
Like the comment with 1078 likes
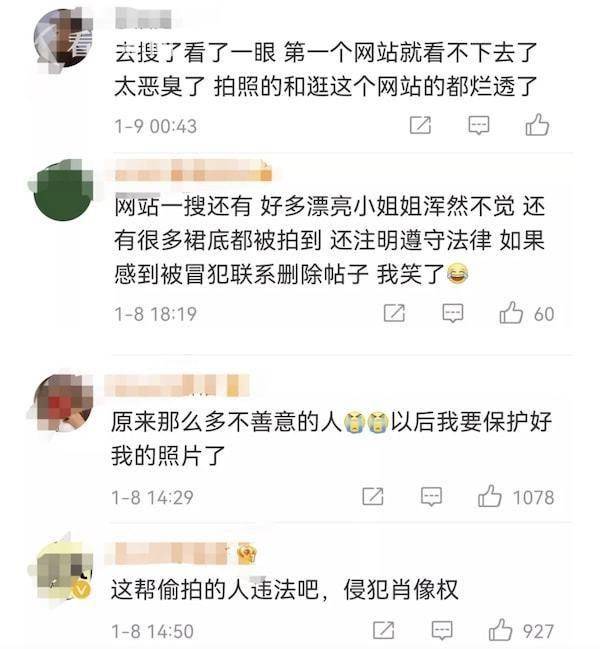490,496
